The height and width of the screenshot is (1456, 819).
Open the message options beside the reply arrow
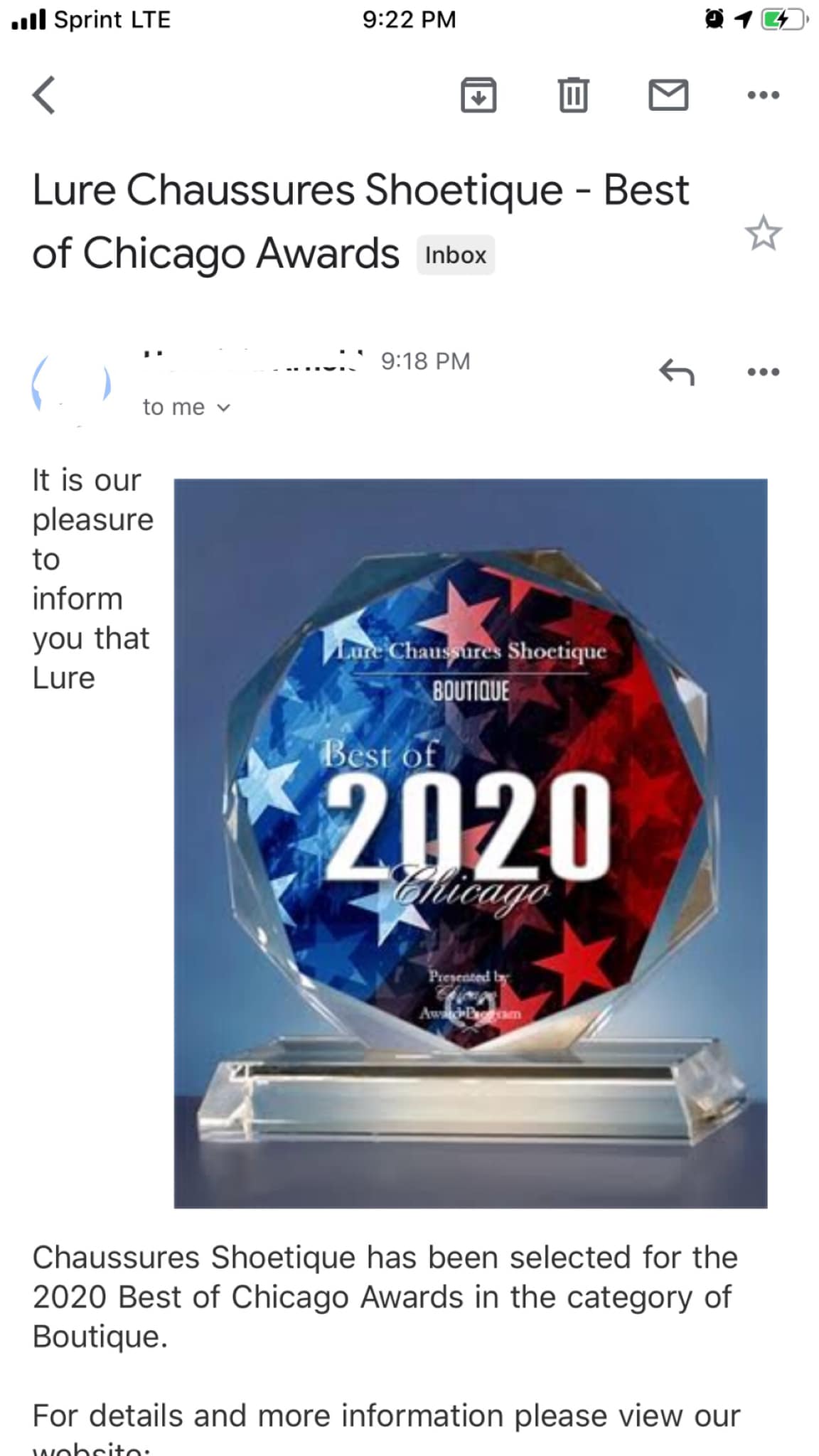[764, 371]
